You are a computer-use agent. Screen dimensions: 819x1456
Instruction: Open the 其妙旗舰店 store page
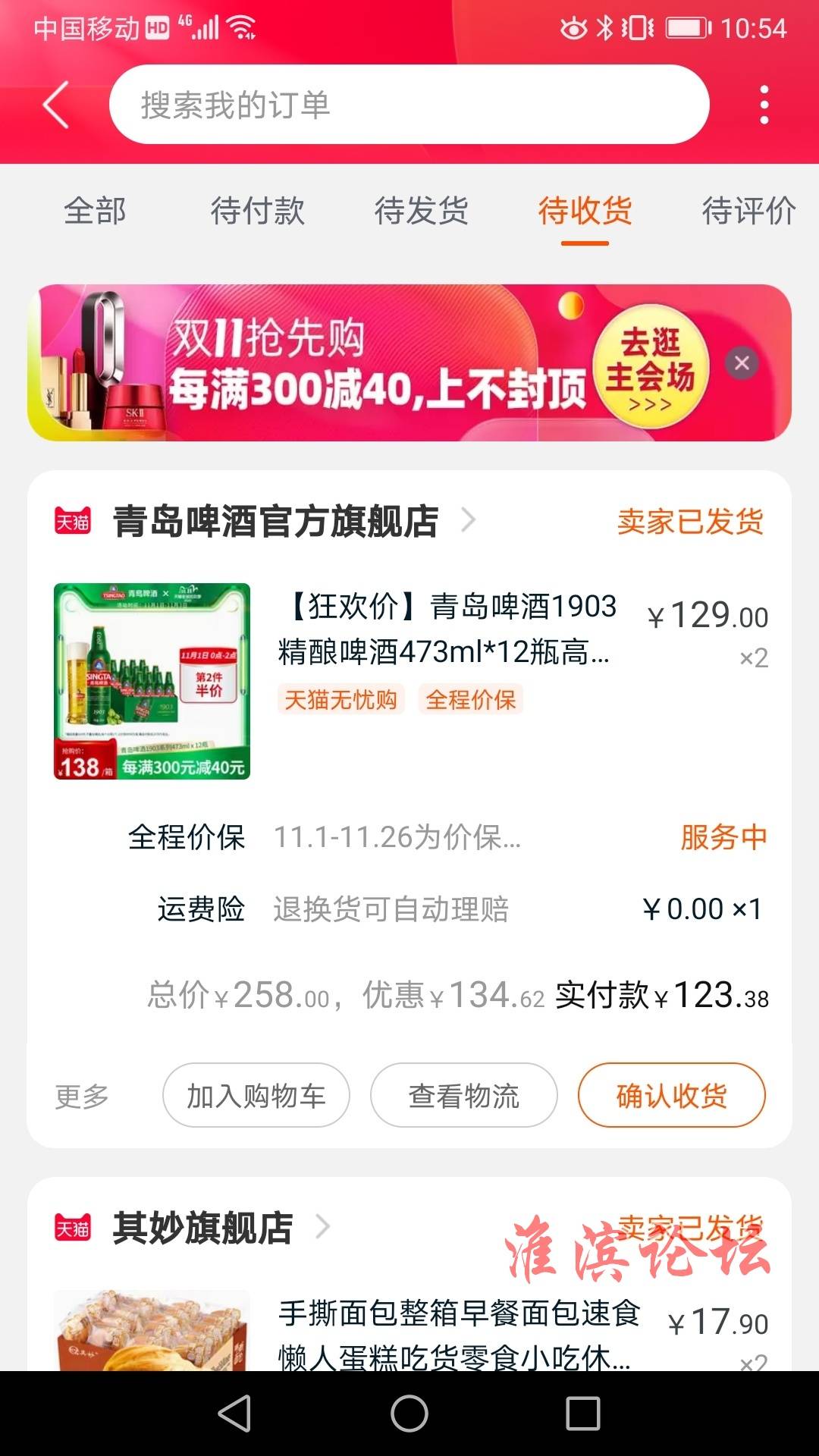[202, 1228]
